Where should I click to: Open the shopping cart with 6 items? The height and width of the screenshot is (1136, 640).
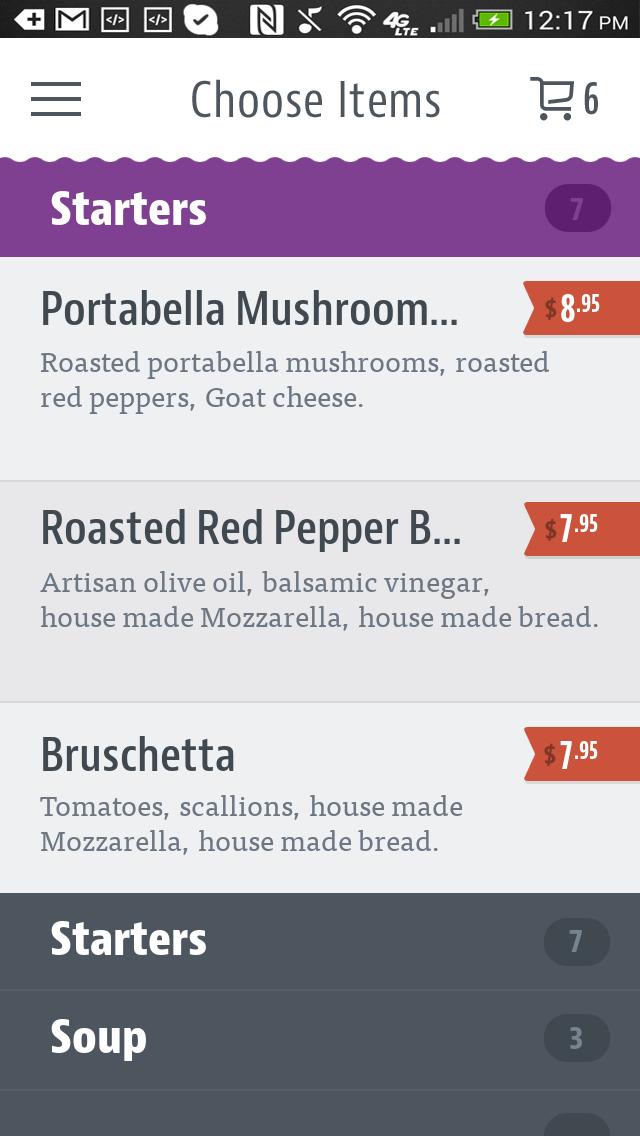coord(563,99)
